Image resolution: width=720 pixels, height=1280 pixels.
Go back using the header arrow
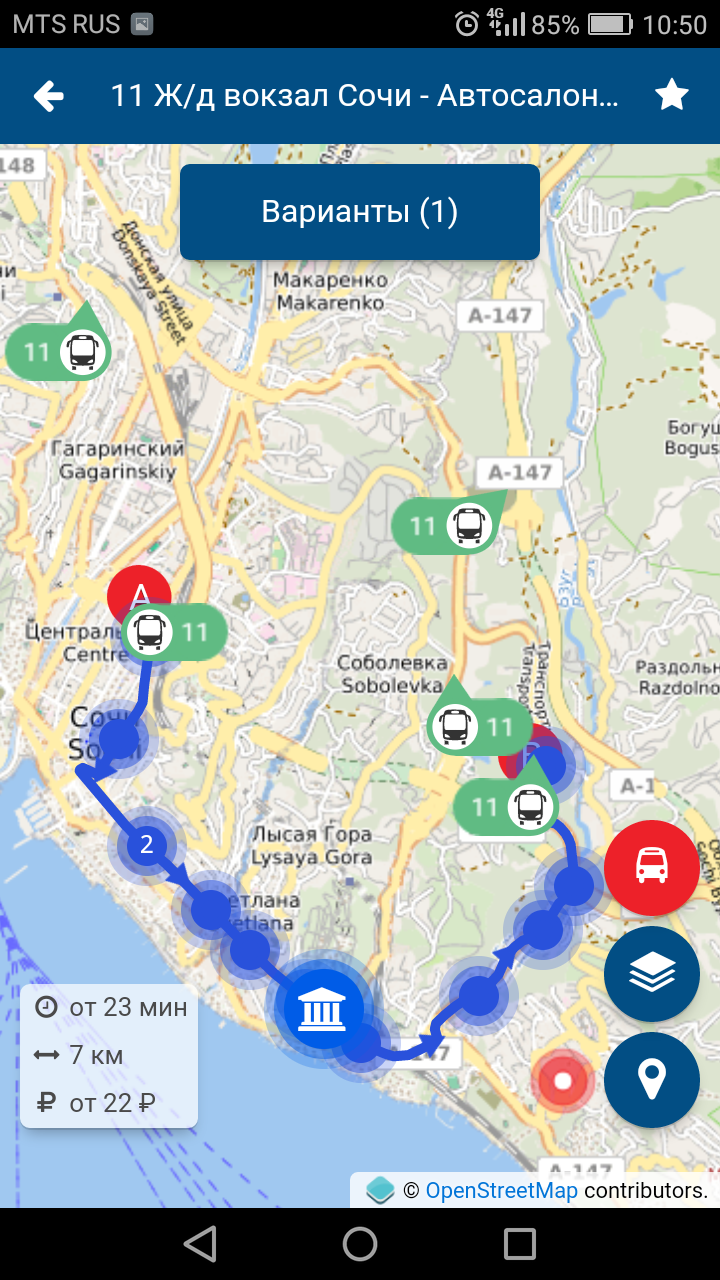click(x=48, y=96)
